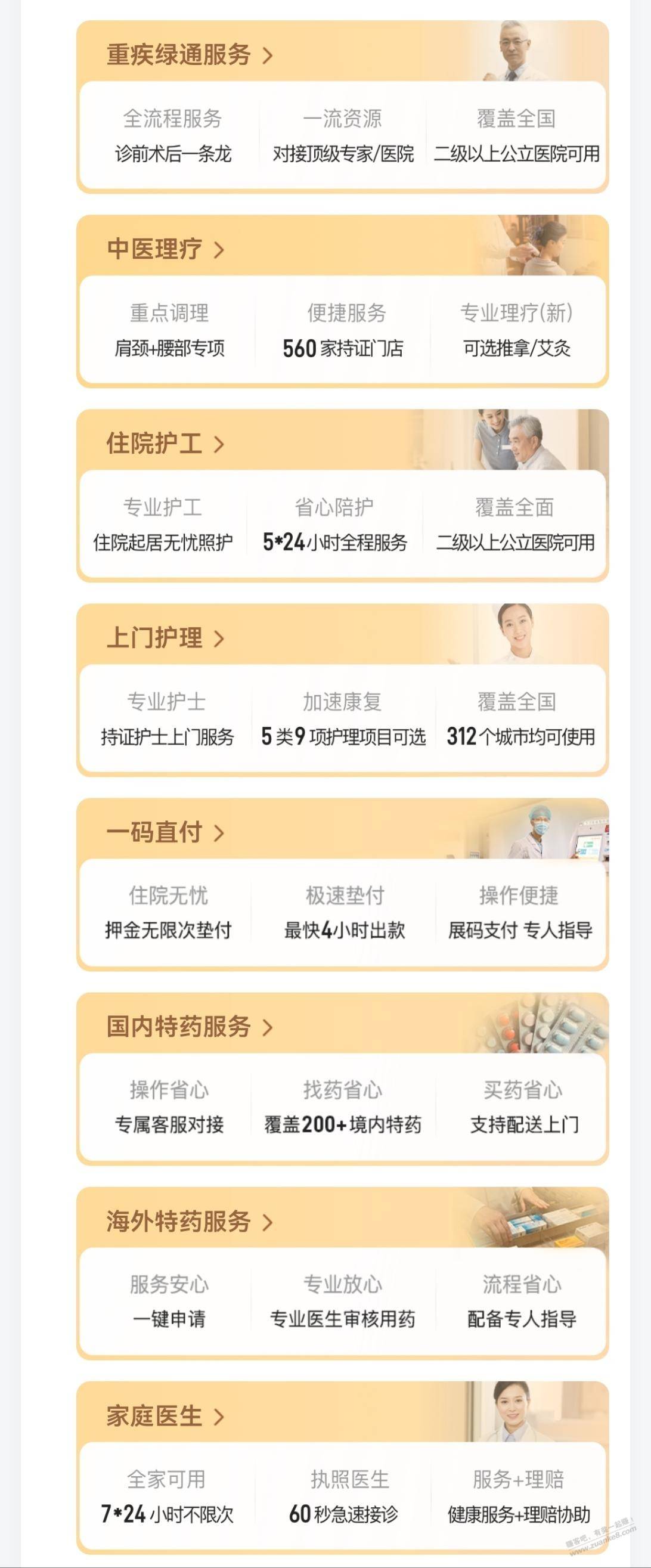View 住院护工 service details
651x1568 pixels.
tap(166, 443)
